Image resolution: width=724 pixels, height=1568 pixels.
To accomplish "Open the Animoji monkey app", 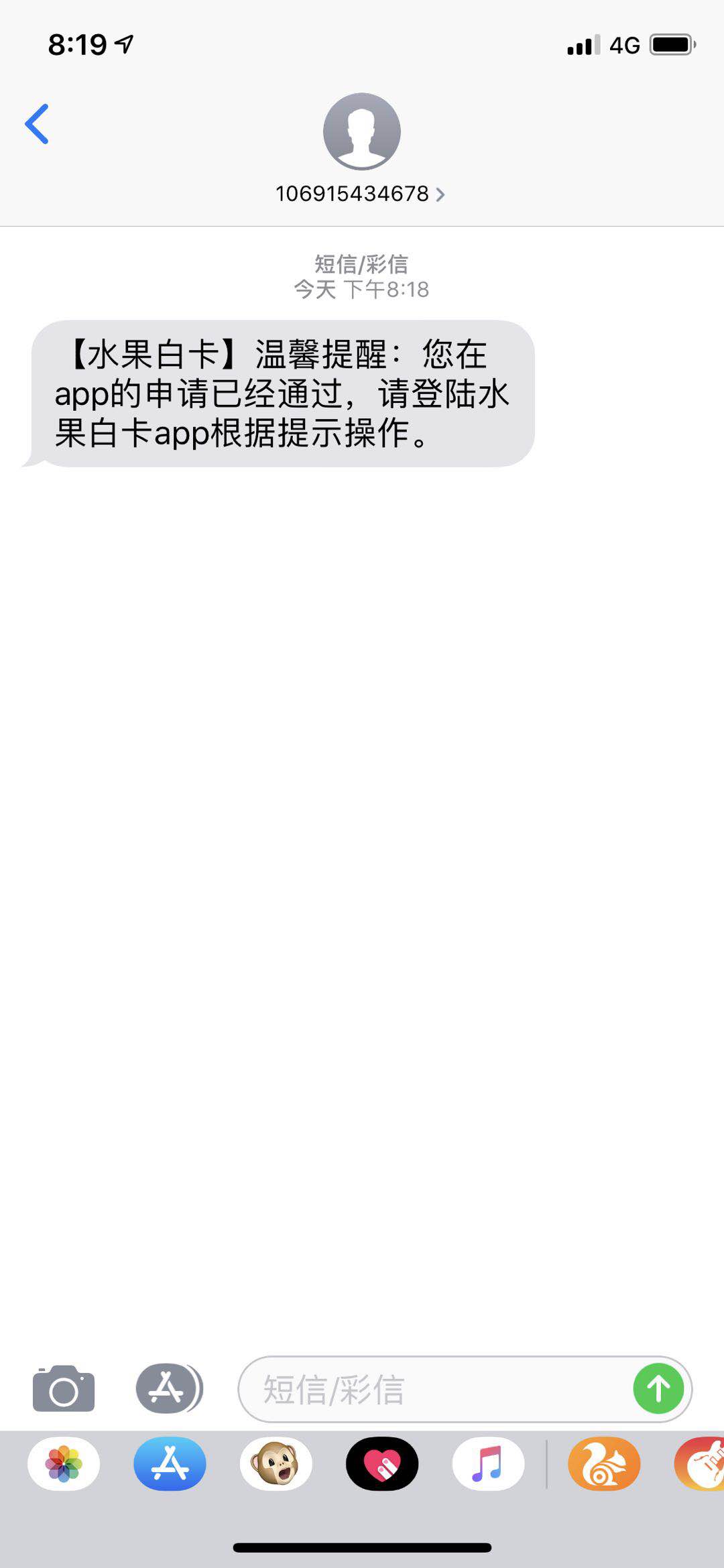I will [276, 1463].
